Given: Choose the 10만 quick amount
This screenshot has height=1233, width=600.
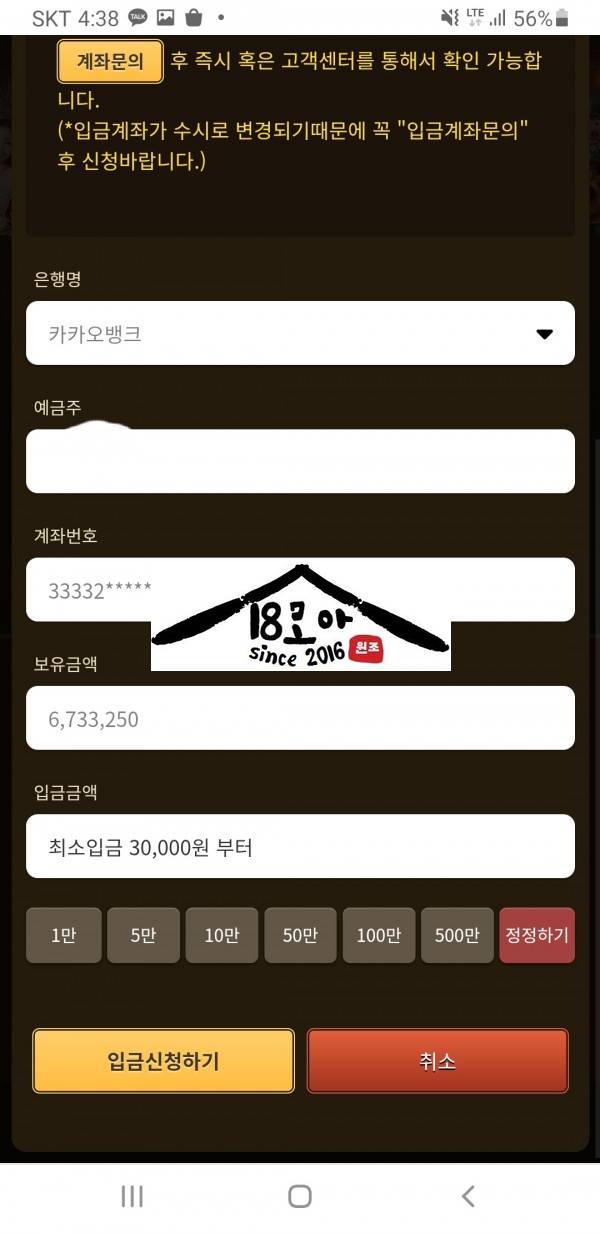Looking at the screenshot, I should (x=221, y=936).
